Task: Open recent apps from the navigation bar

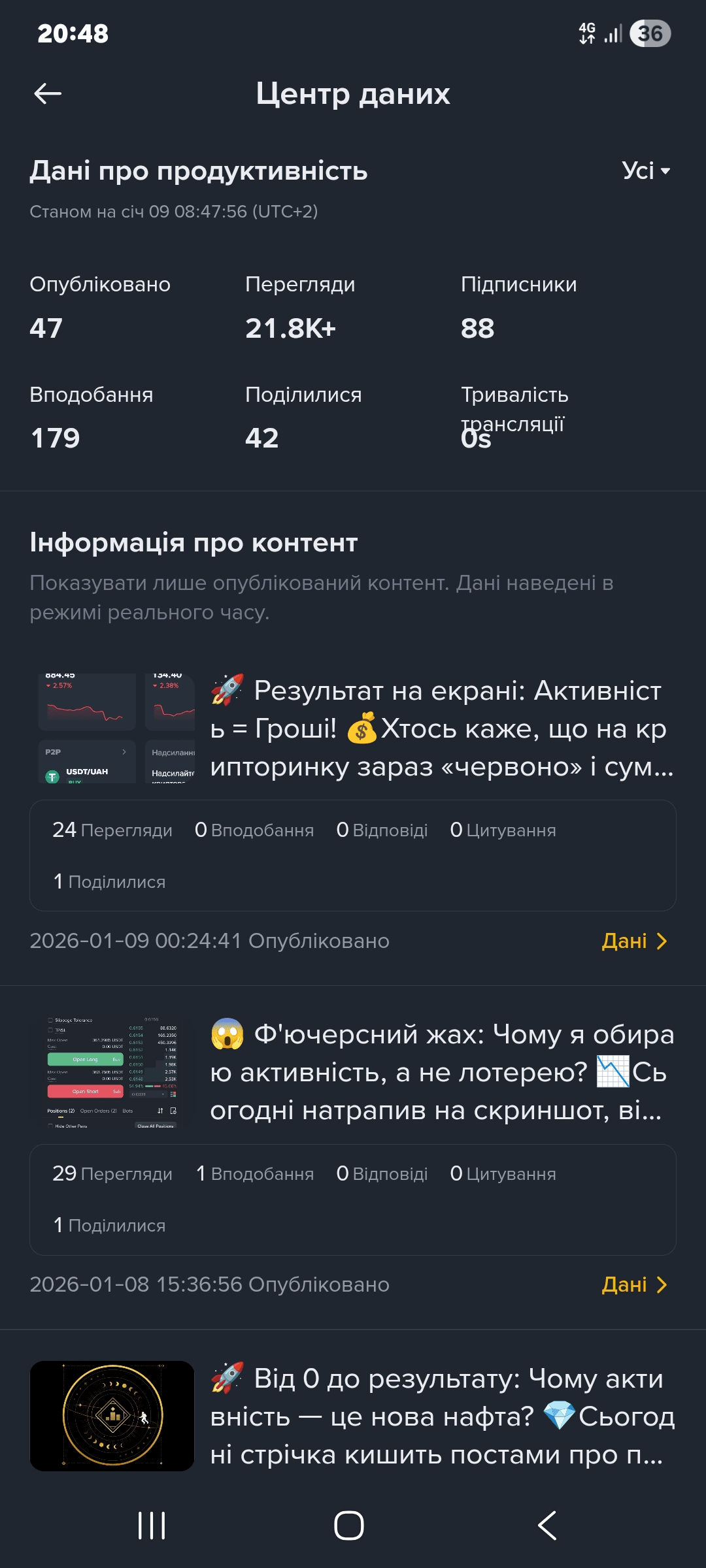Action: pyautogui.click(x=152, y=1526)
